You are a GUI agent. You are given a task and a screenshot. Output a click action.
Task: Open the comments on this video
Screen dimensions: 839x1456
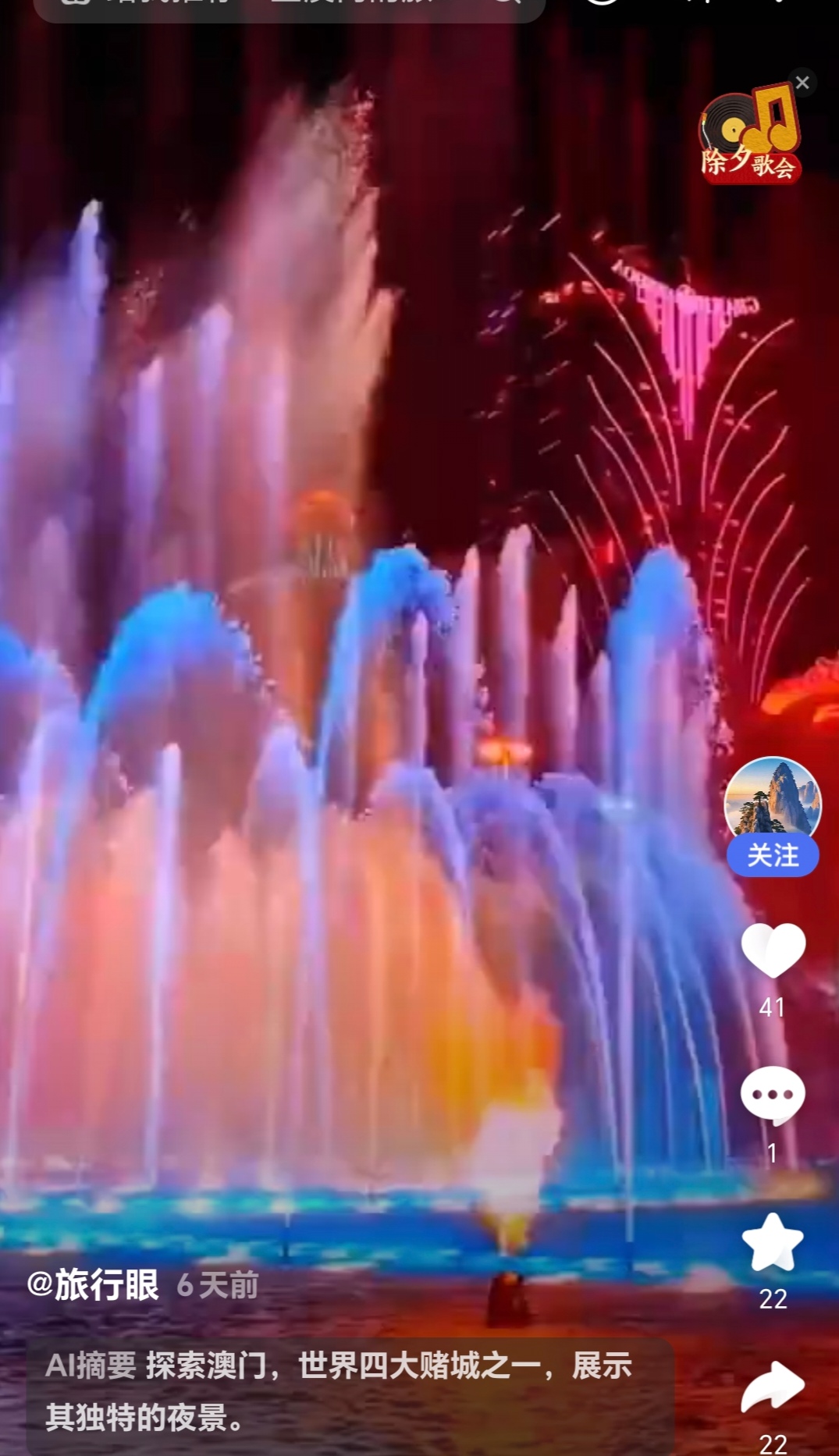click(x=773, y=1094)
